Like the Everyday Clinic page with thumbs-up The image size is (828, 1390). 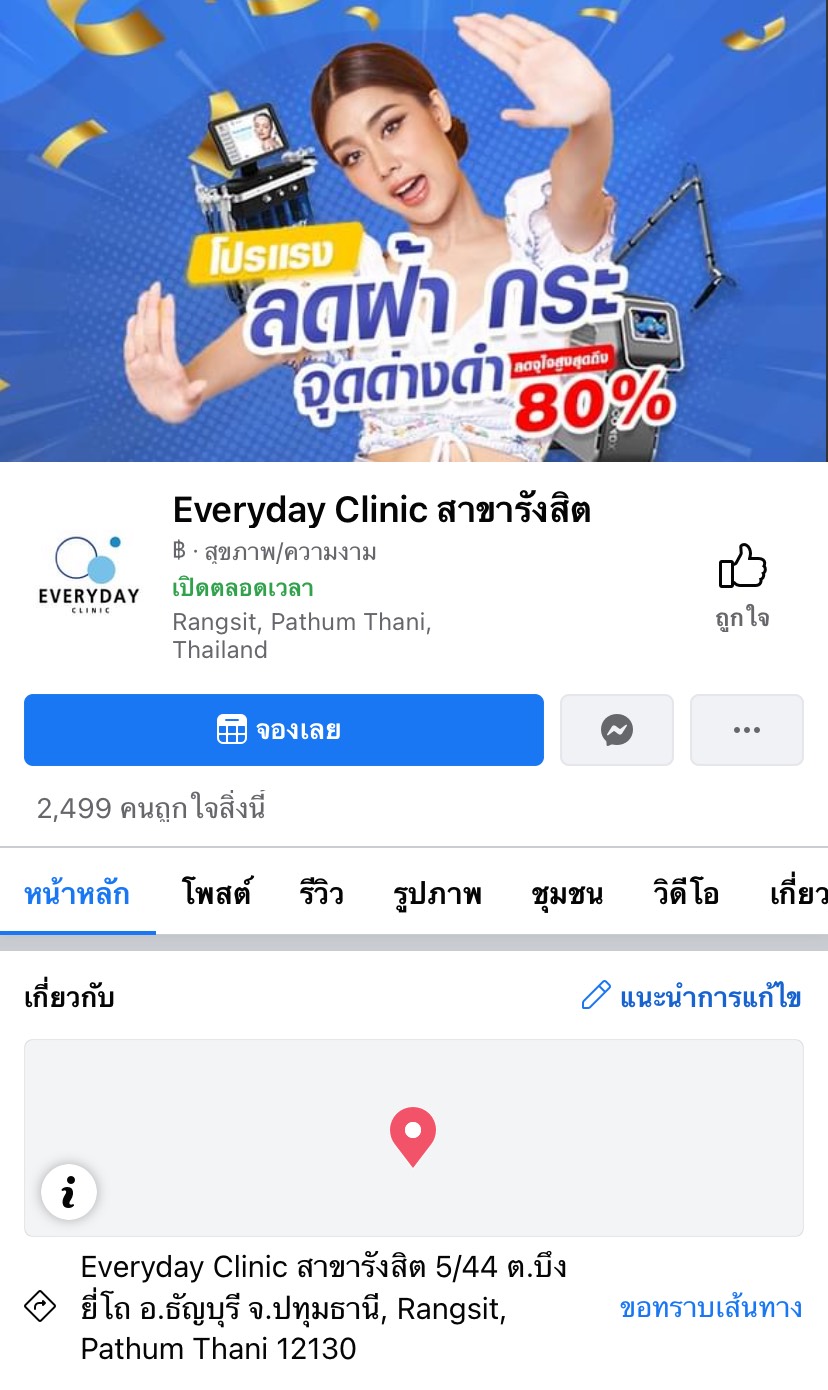pos(742,586)
